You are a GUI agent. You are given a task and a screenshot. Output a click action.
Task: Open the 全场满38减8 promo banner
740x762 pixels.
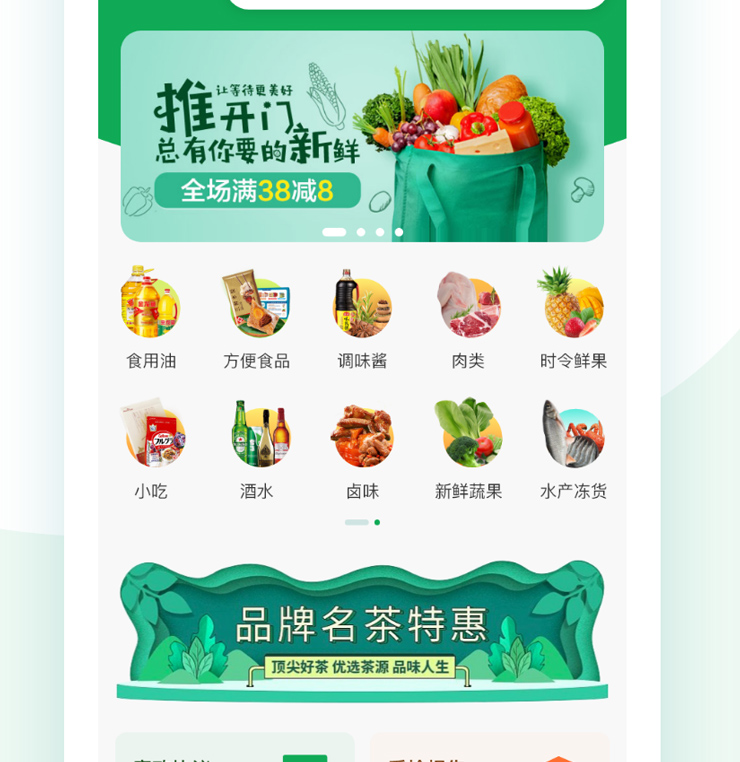click(x=362, y=137)
